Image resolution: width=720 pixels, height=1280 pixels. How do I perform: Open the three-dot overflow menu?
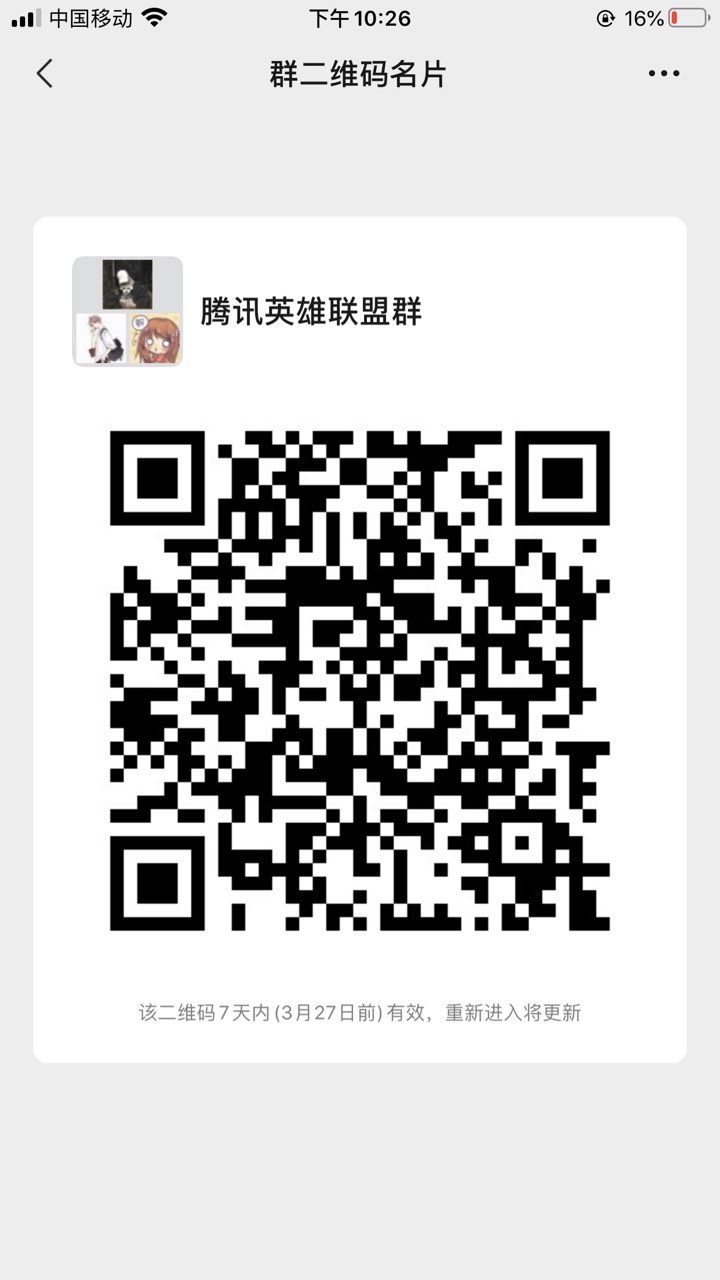click(x=663, y=74)
